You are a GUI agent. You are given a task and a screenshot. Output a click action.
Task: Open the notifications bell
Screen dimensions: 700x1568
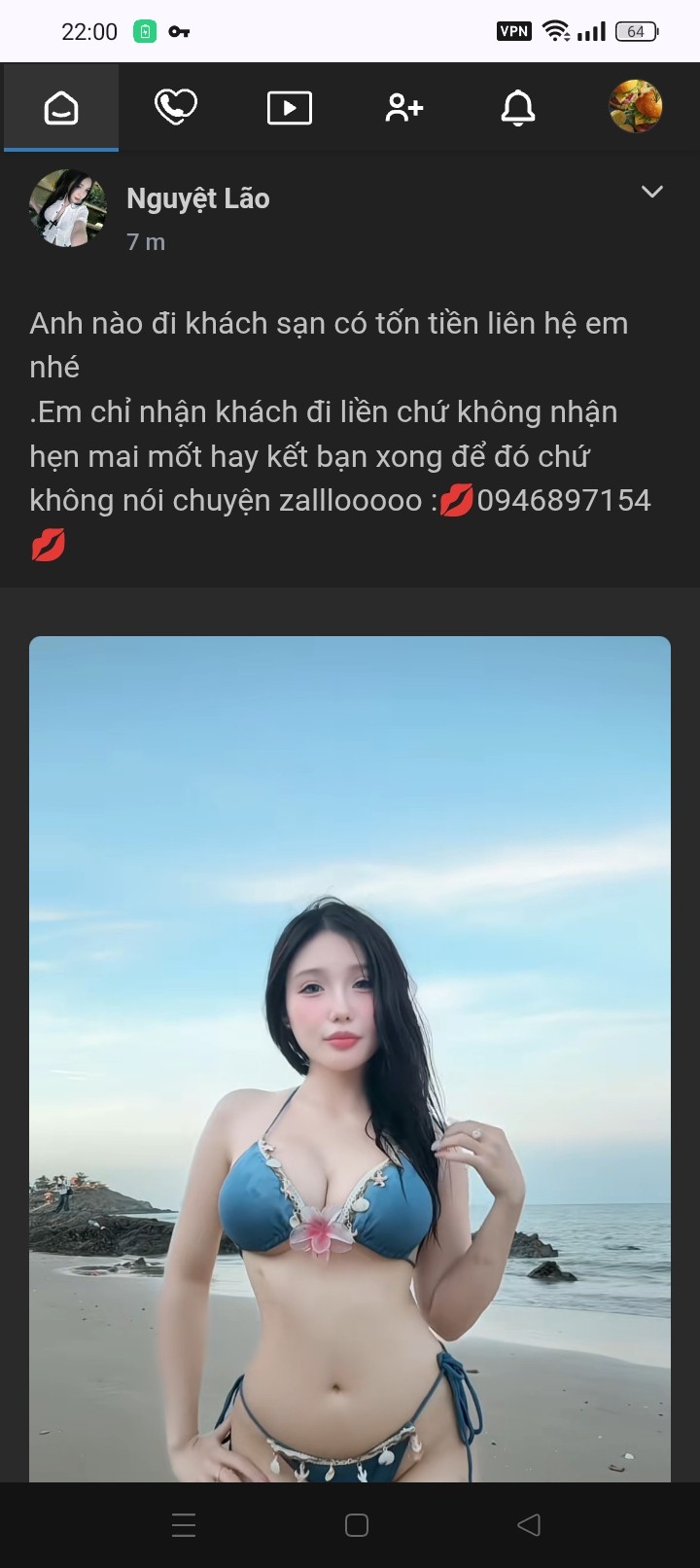518,108
